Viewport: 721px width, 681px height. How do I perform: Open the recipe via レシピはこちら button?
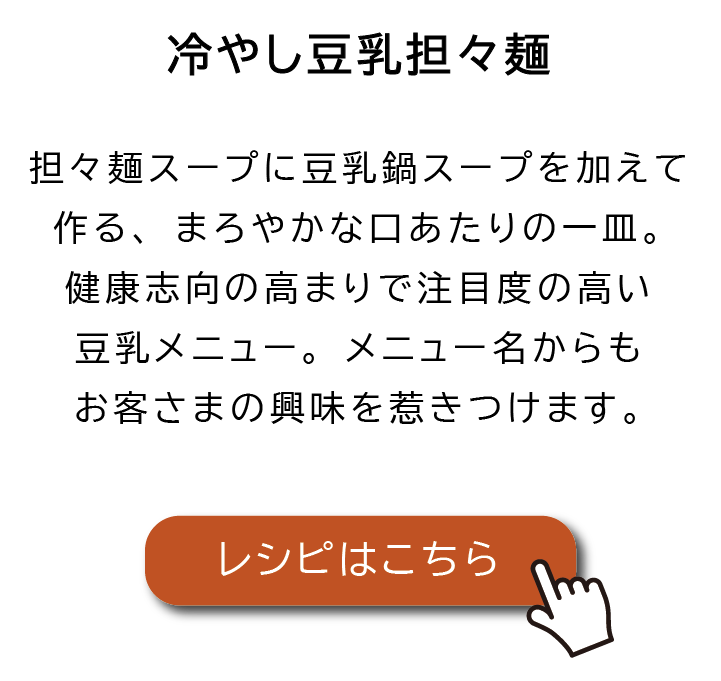coord(358,560)
